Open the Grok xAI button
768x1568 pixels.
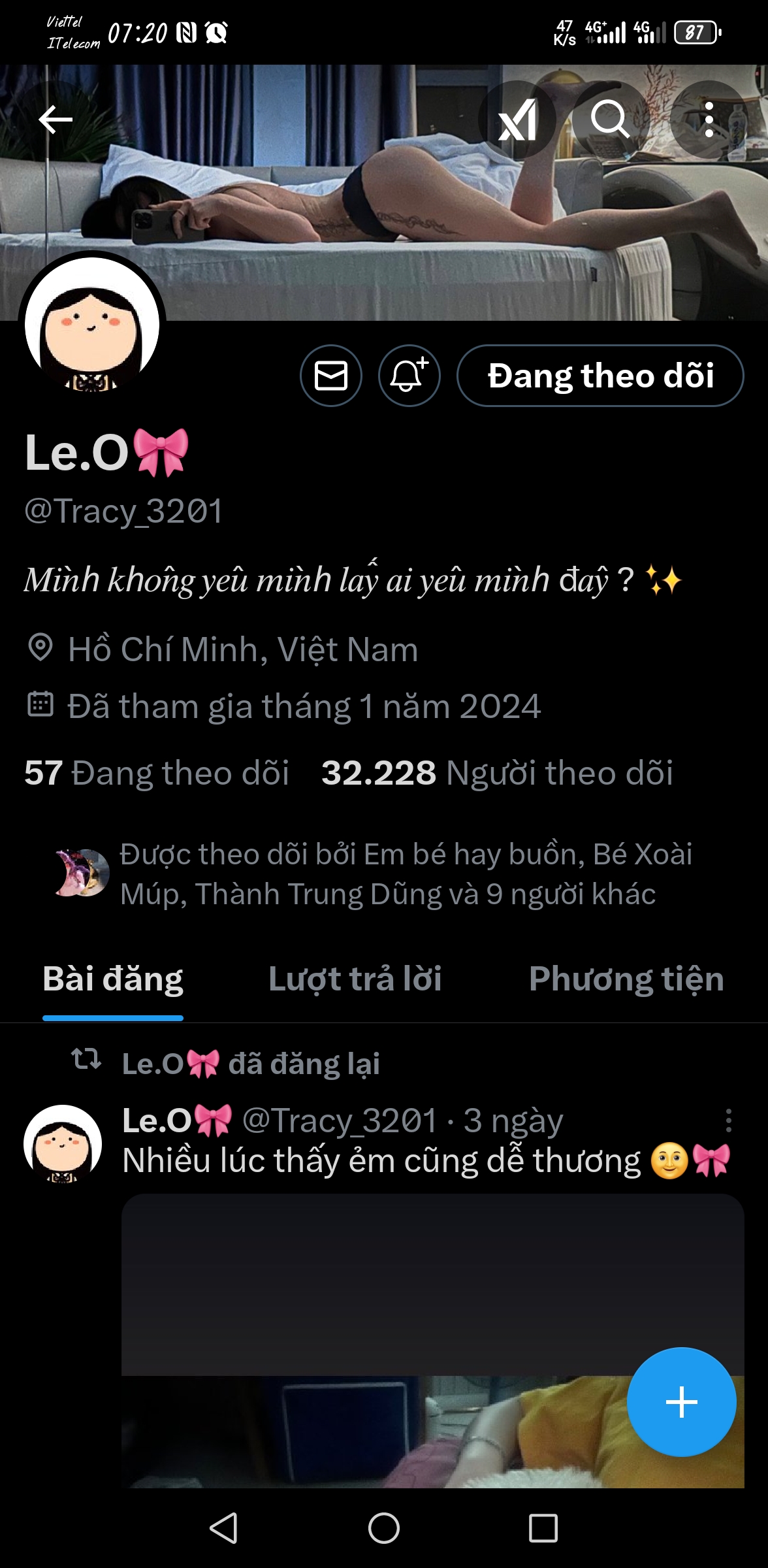tap(517, 120)
